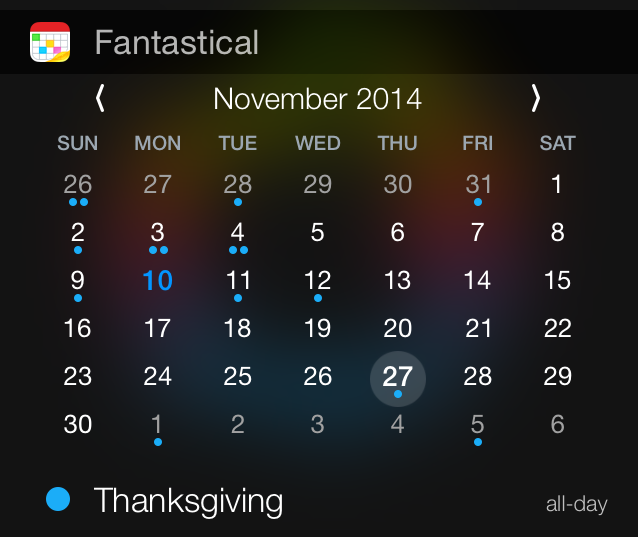Pick Friday, November 14
This screenshot has width=638, height=537.
point(477,281)
